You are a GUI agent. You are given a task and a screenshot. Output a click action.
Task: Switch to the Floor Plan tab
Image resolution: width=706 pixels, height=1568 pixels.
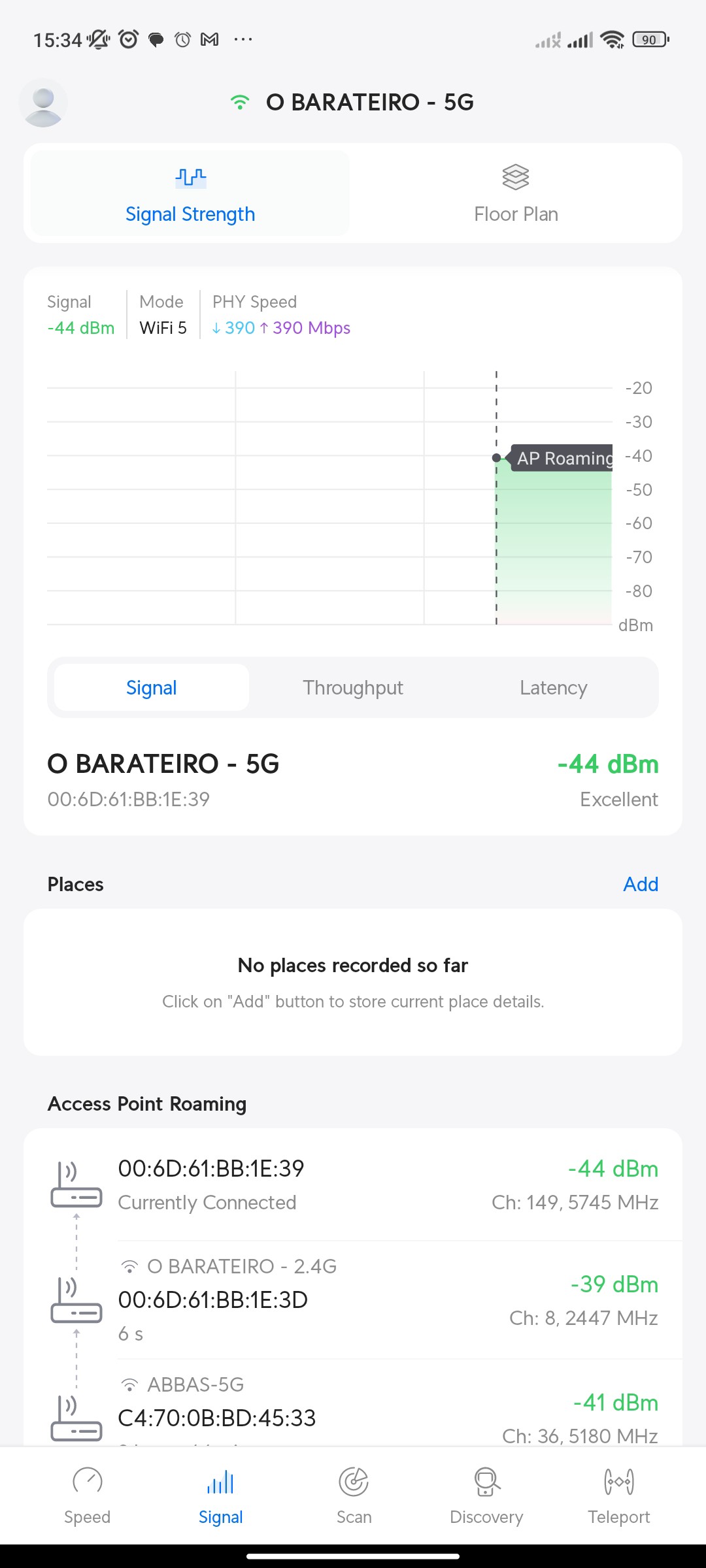coord(516,193)
